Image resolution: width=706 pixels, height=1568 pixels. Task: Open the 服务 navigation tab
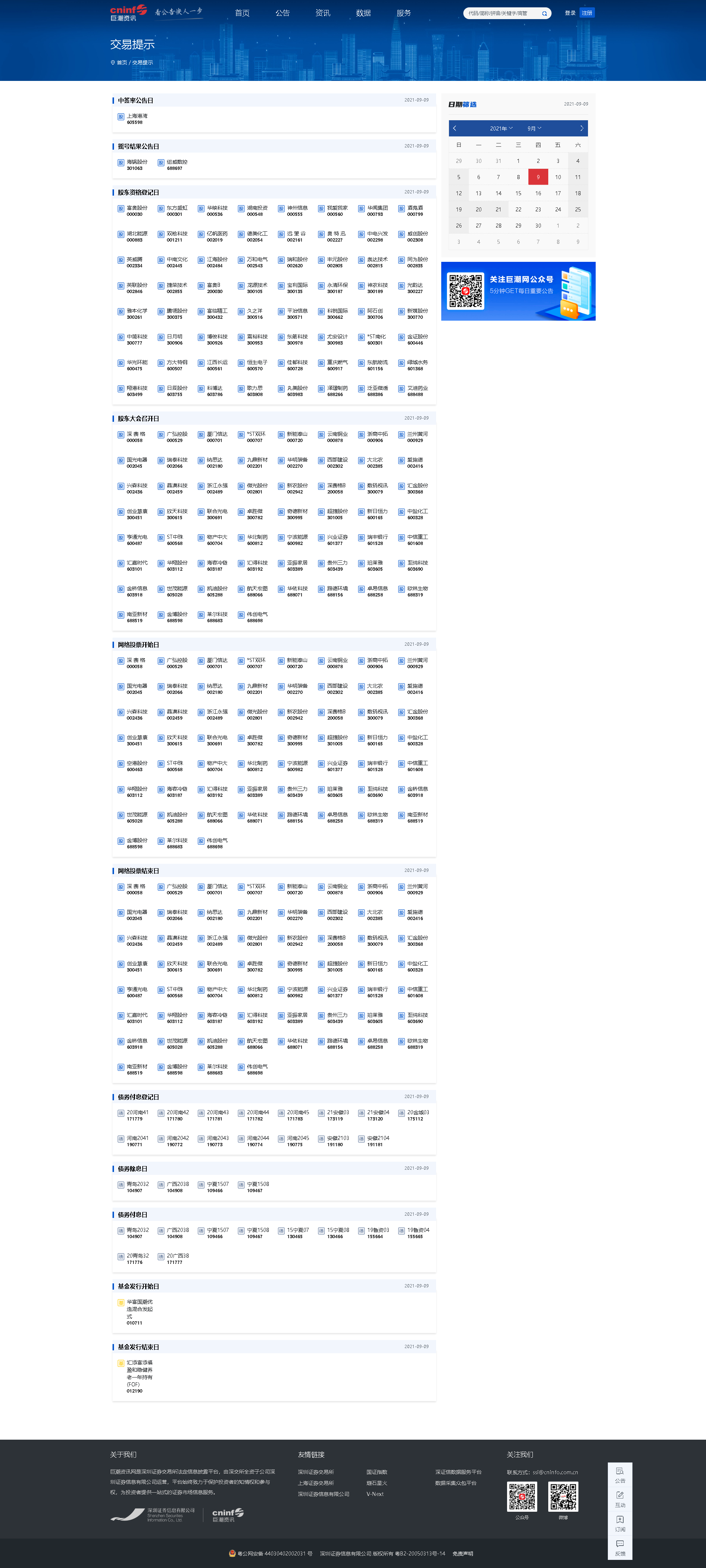pos(403,13)
